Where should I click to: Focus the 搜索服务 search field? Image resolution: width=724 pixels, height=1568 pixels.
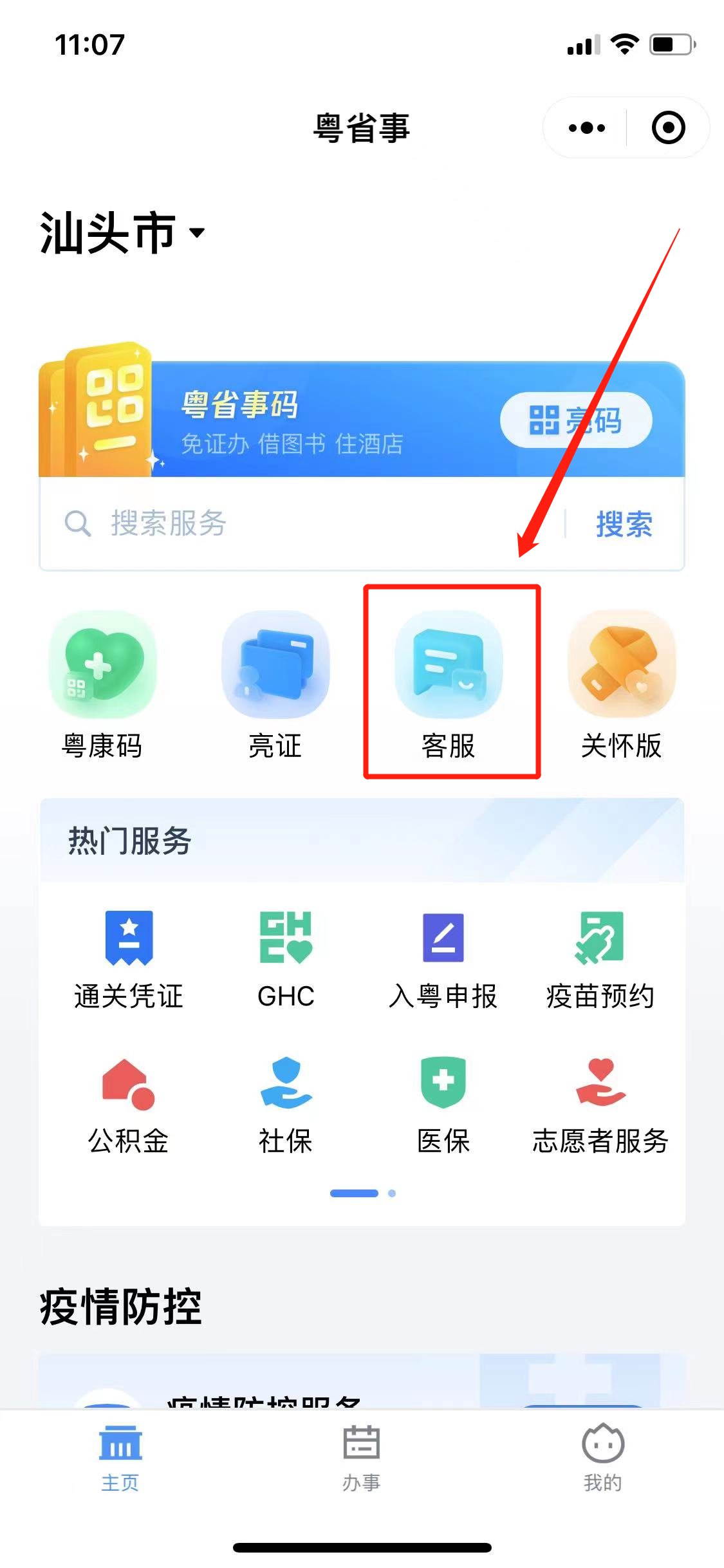tap(309, 523)
